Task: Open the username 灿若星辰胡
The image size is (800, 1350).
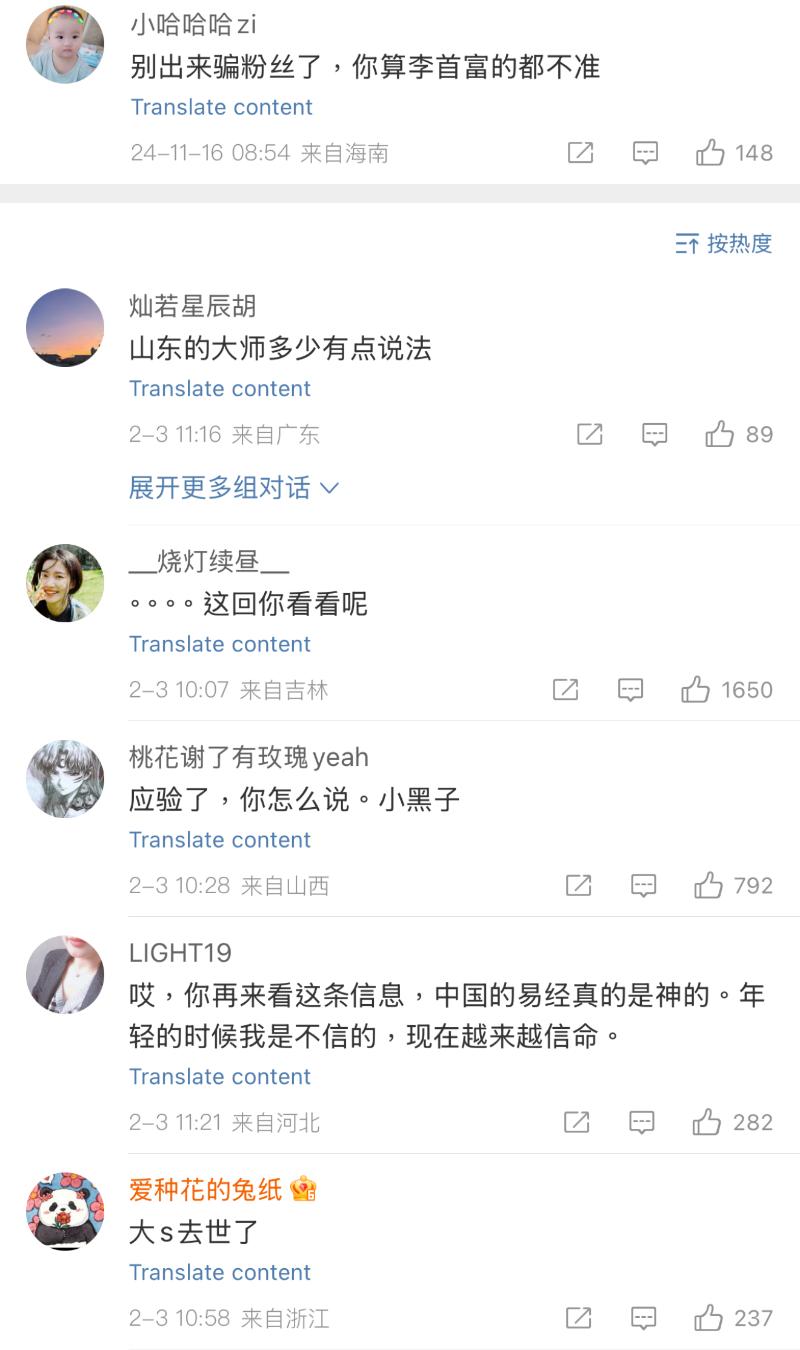Action: click(193, 306)
